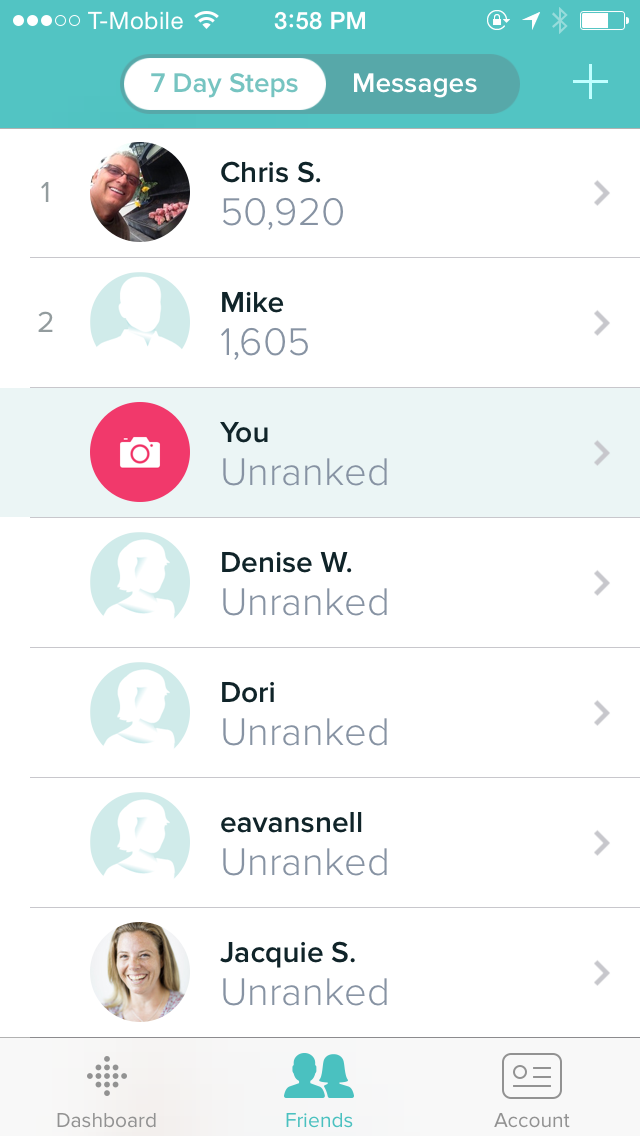Viewport: 640px width, 1136px height.
Task: Open Jacquie S.'s profile
Action: click(320, 972)
